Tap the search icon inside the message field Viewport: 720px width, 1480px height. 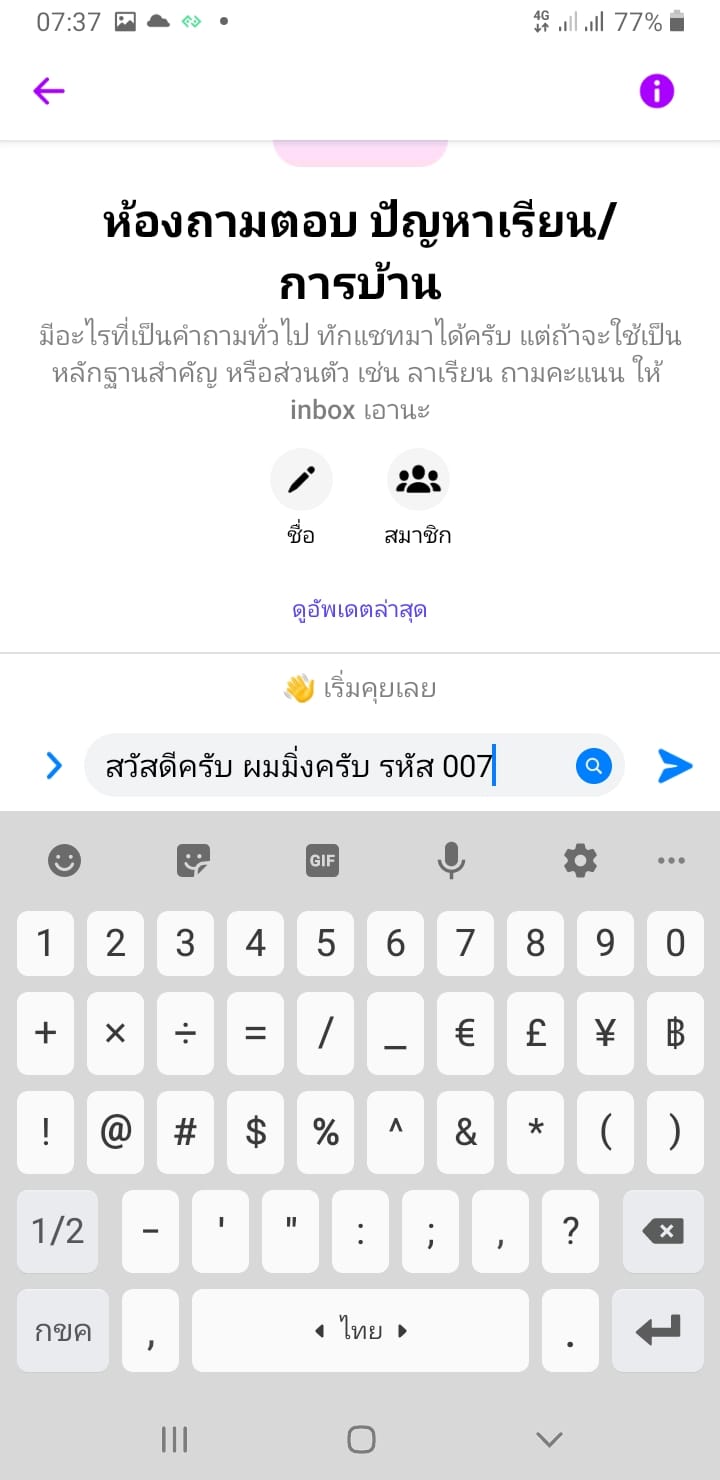click(x=593, y=766)
